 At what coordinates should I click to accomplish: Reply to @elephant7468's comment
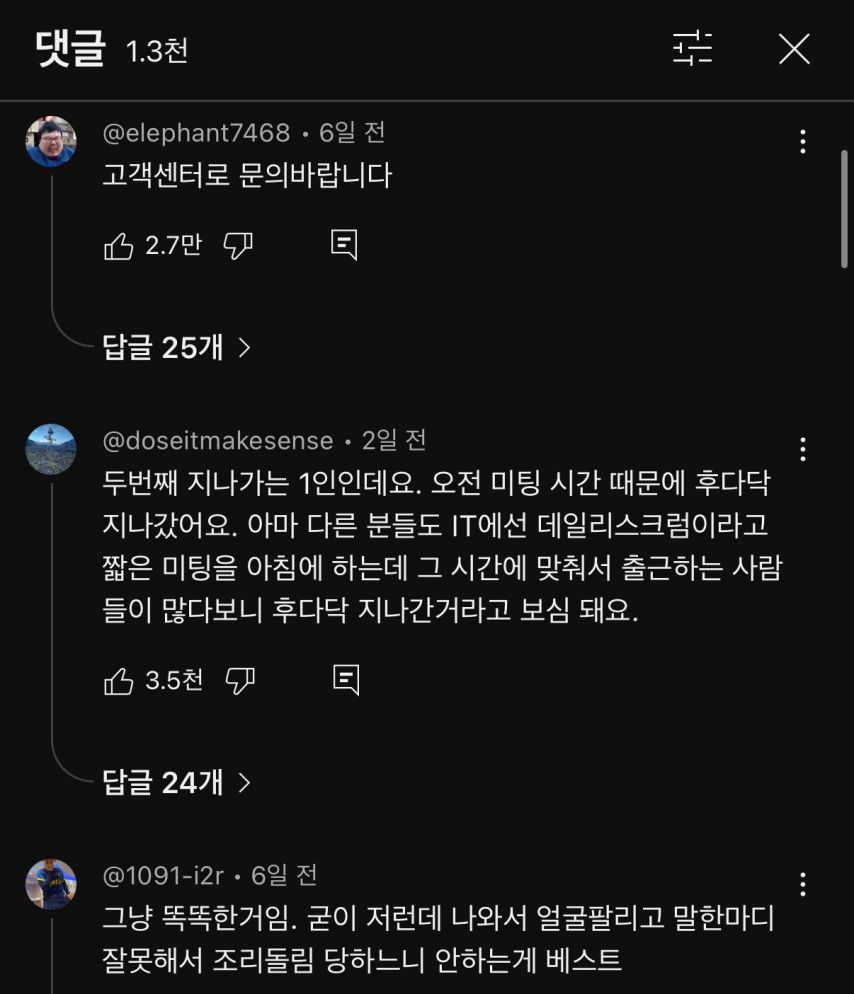[x=344, y=245]
